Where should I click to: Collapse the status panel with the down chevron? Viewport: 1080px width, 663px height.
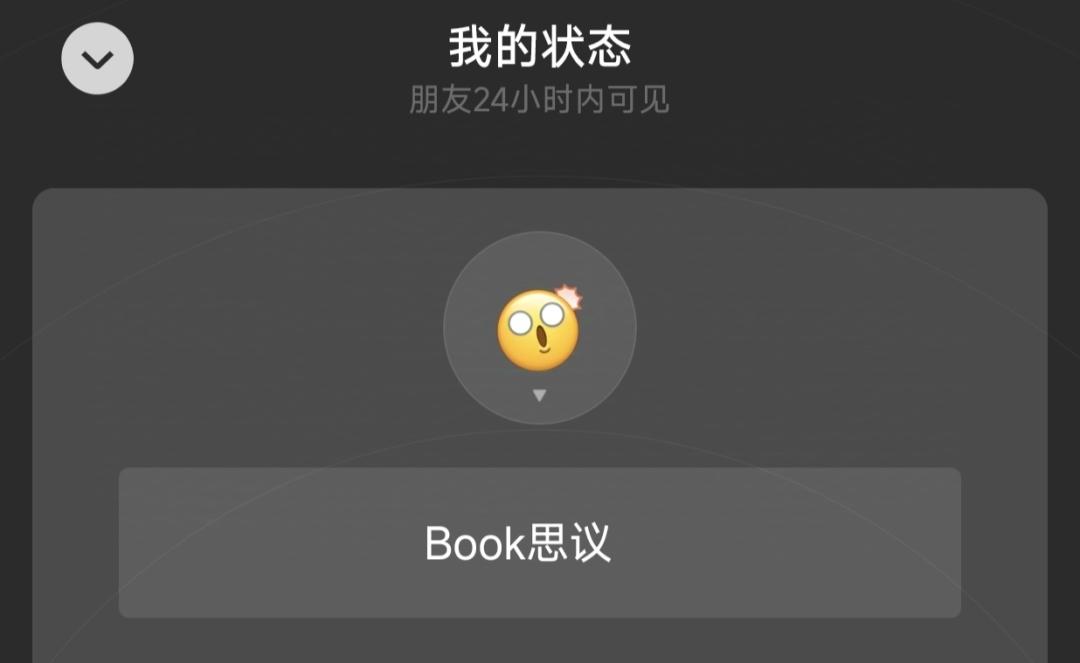(x=97, y=59)
